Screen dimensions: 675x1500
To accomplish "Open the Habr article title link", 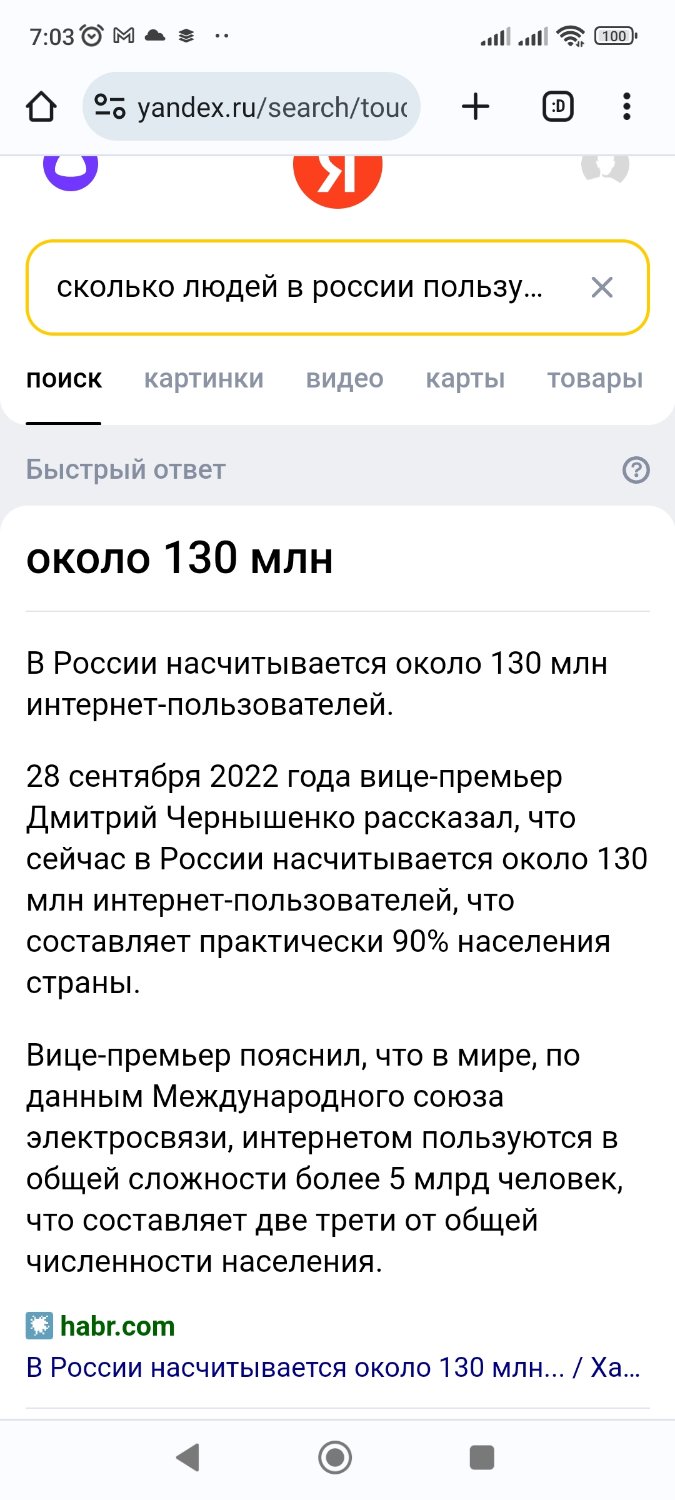I will (333, 1368).
